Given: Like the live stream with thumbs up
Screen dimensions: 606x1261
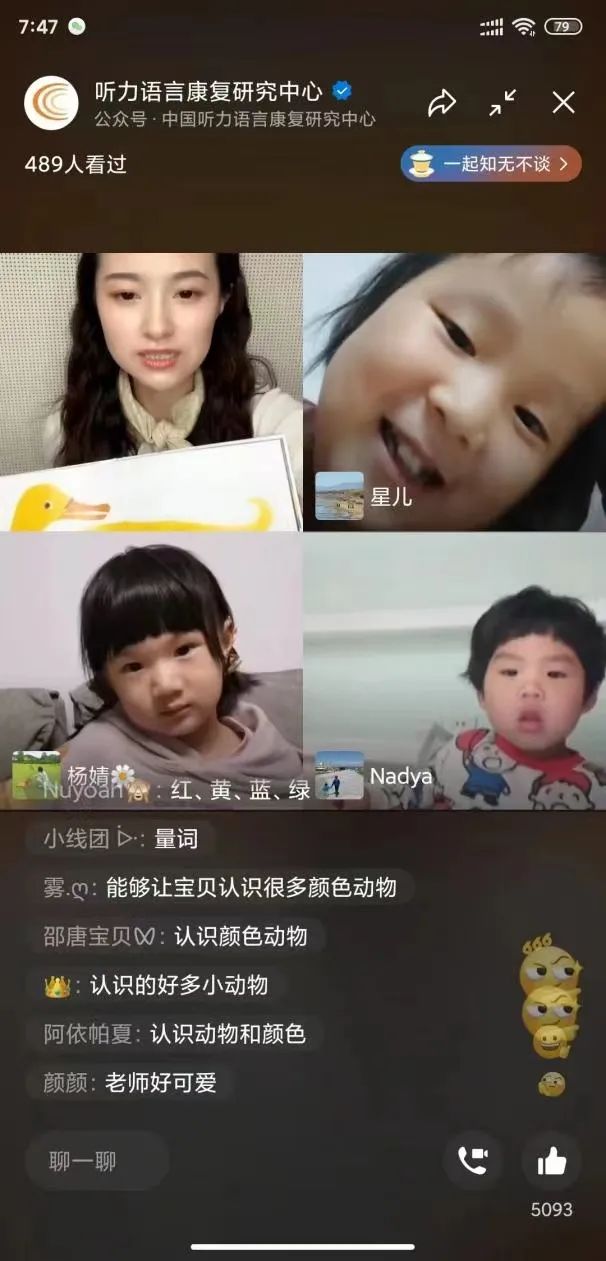Looking at the screenshot, I should (551, 1161).
